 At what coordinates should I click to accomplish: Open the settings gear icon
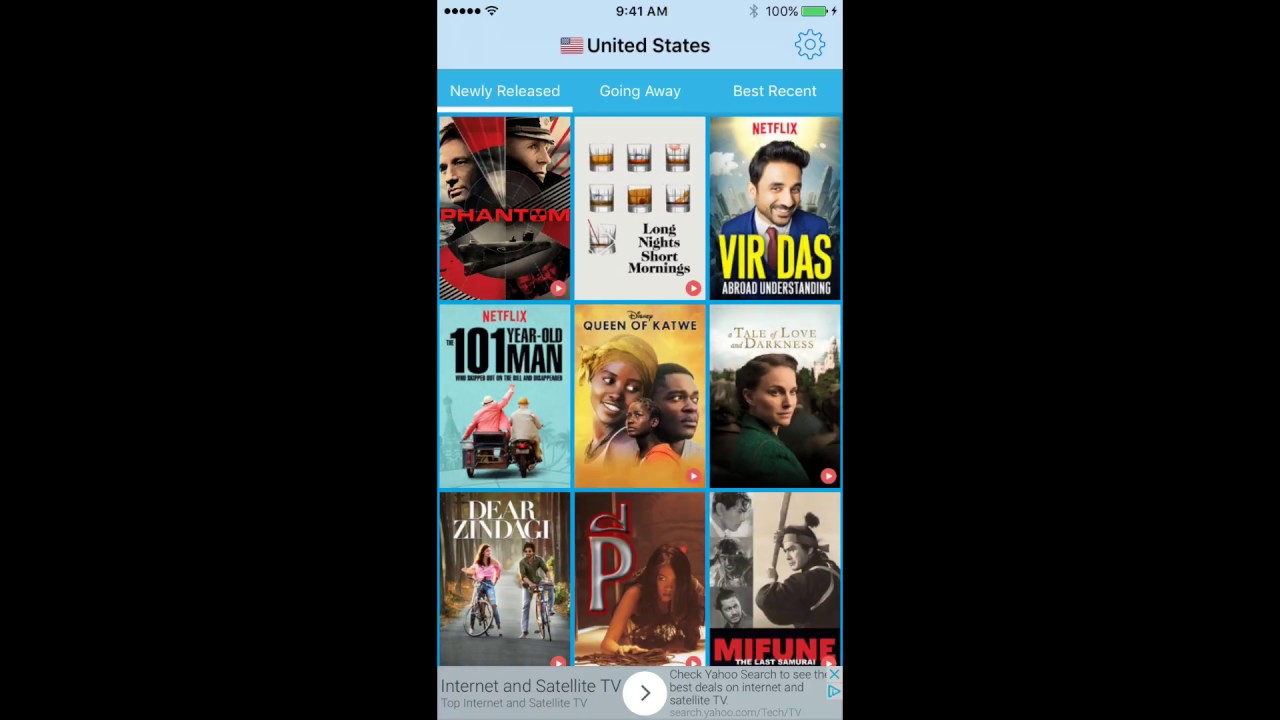point(809,45)
